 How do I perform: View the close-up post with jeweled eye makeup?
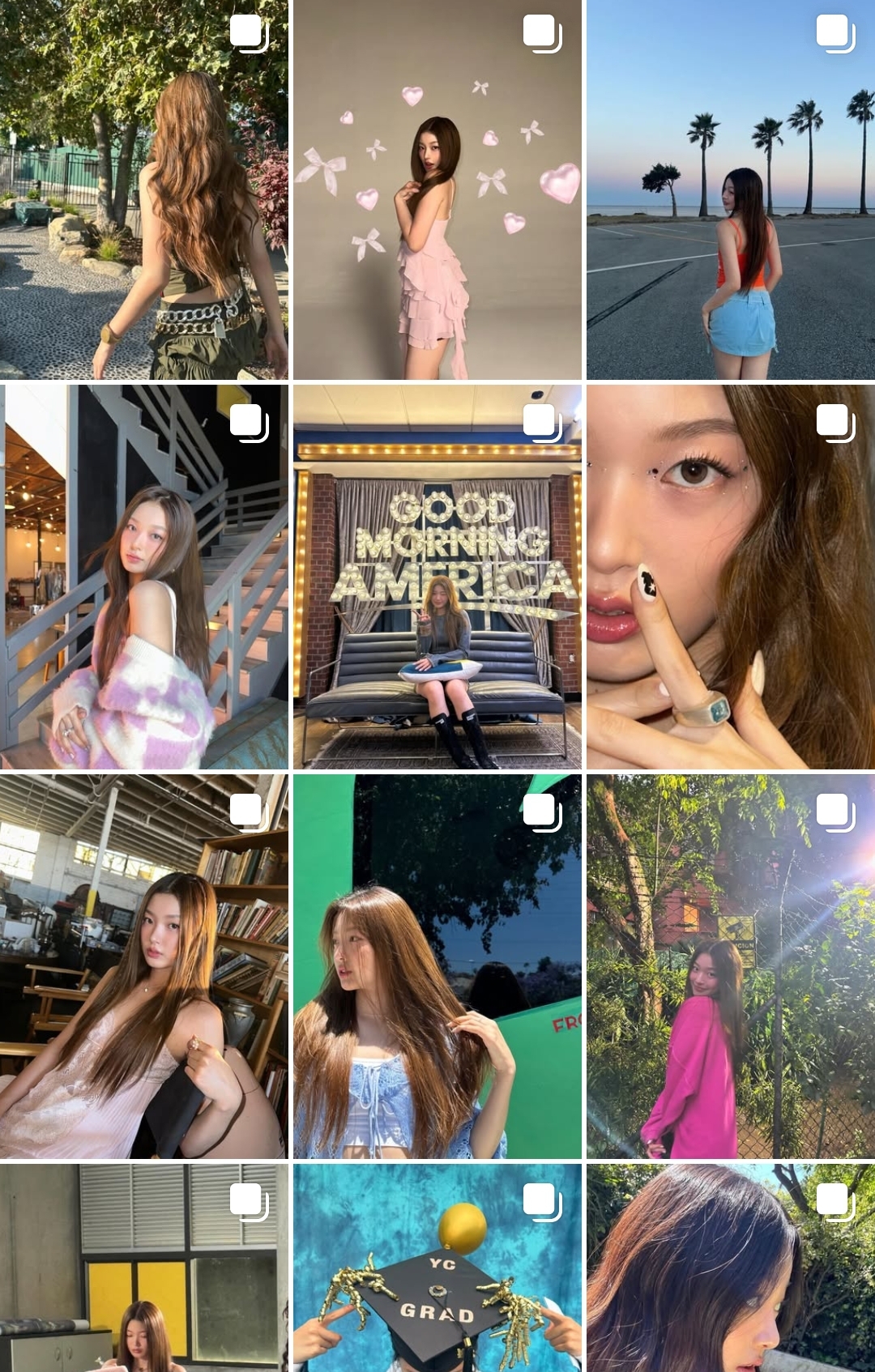tap(731, 577)
